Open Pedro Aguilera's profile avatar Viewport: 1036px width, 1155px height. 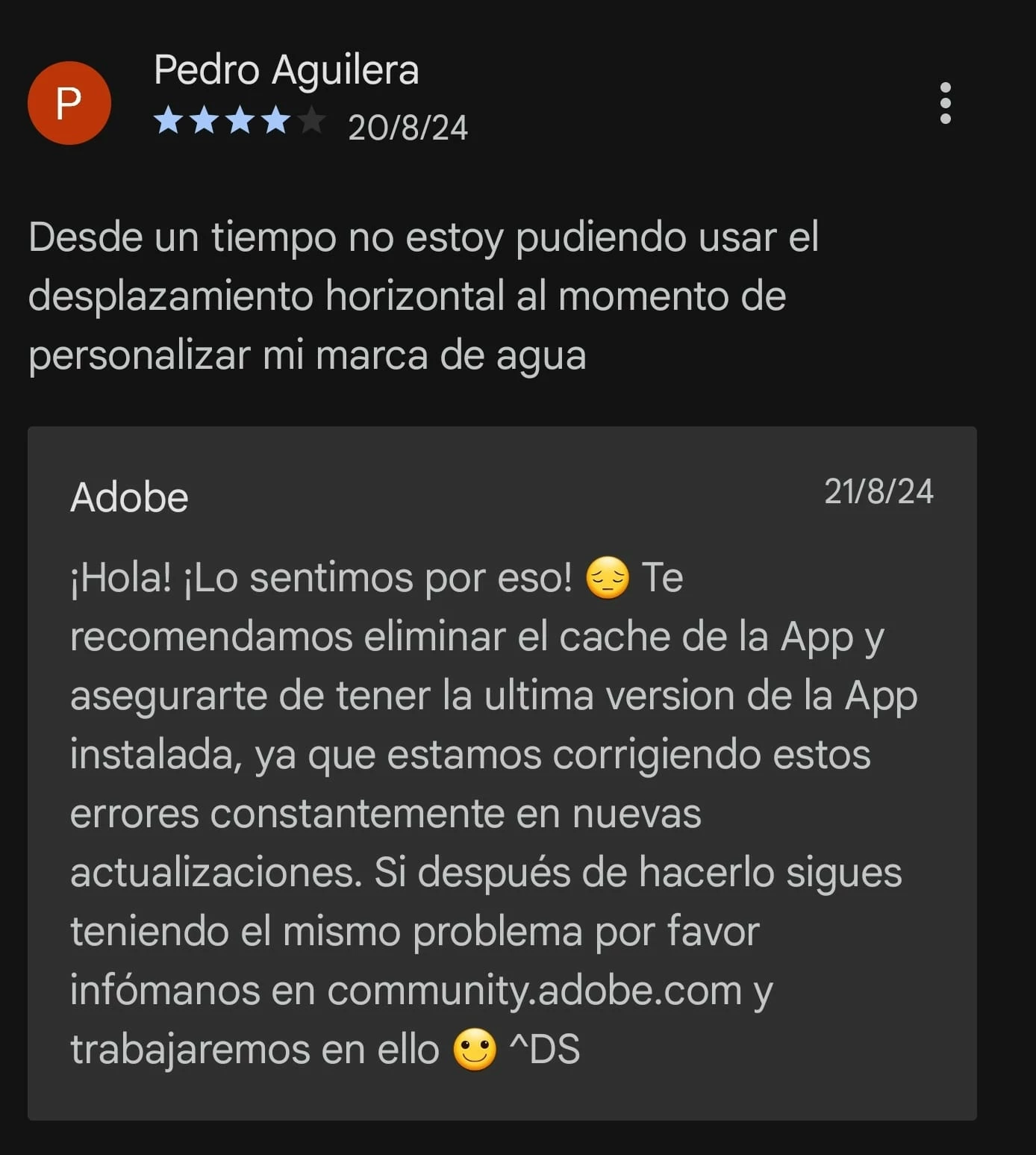point(69,103)
